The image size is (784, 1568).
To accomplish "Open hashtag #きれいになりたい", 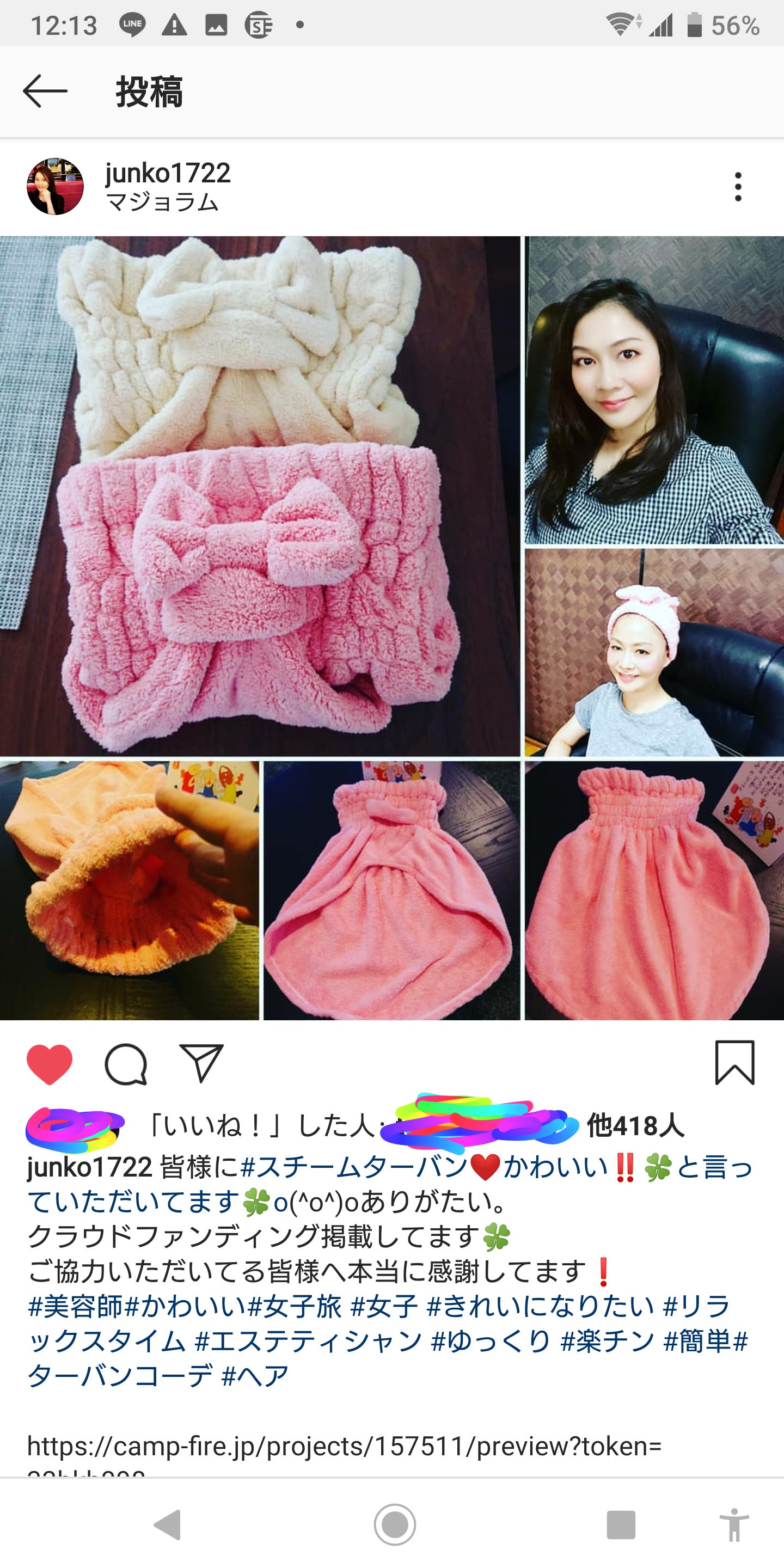I will 541,1306.
